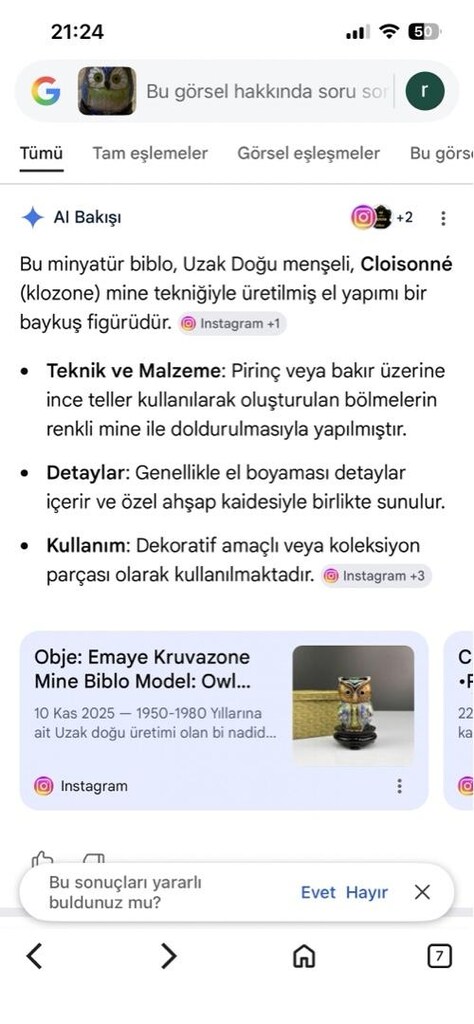
Task: Open the AI Bakışı overflow menu
Action: 443,217
